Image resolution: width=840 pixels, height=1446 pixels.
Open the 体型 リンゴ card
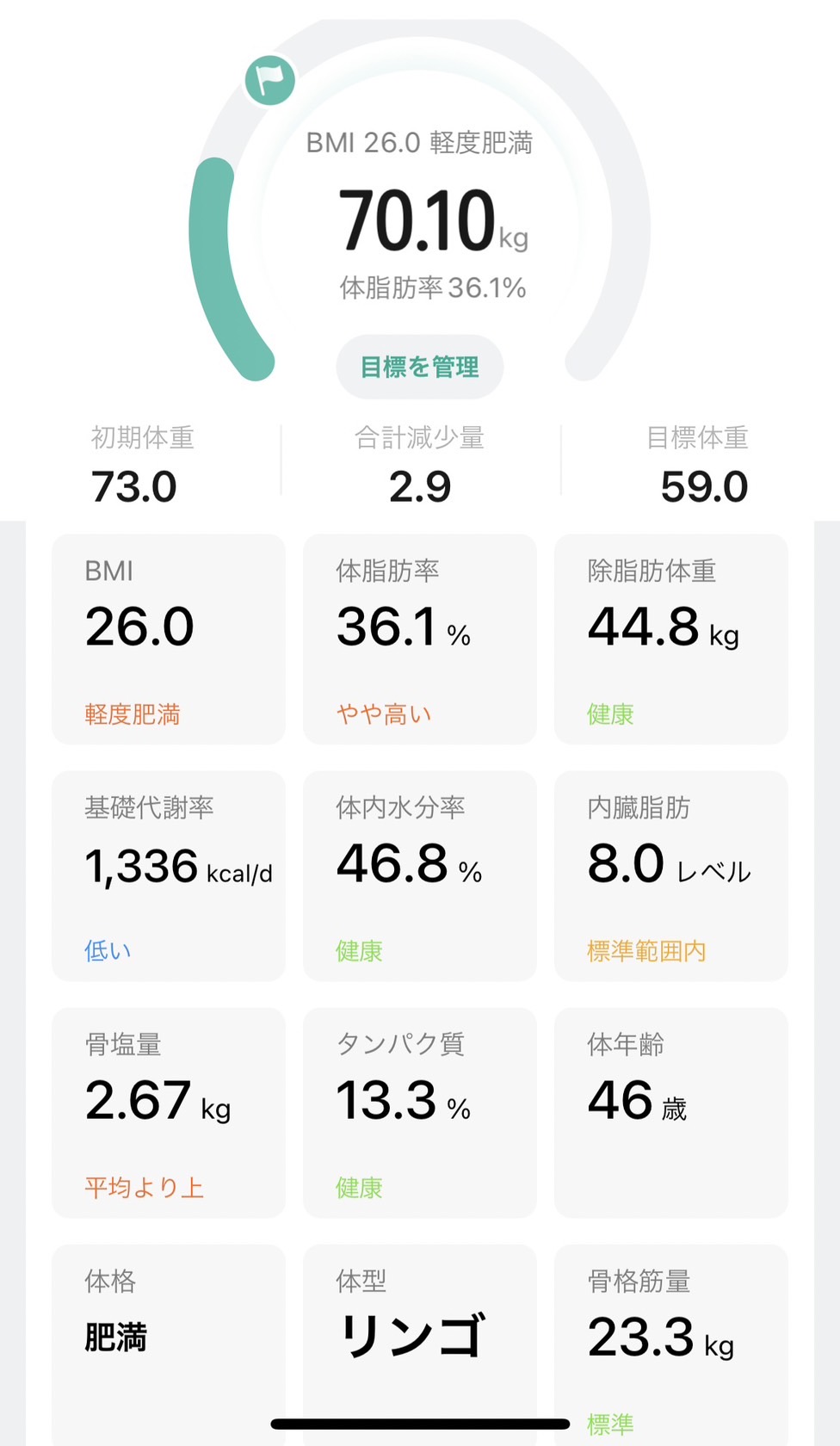coord(420,1344)
